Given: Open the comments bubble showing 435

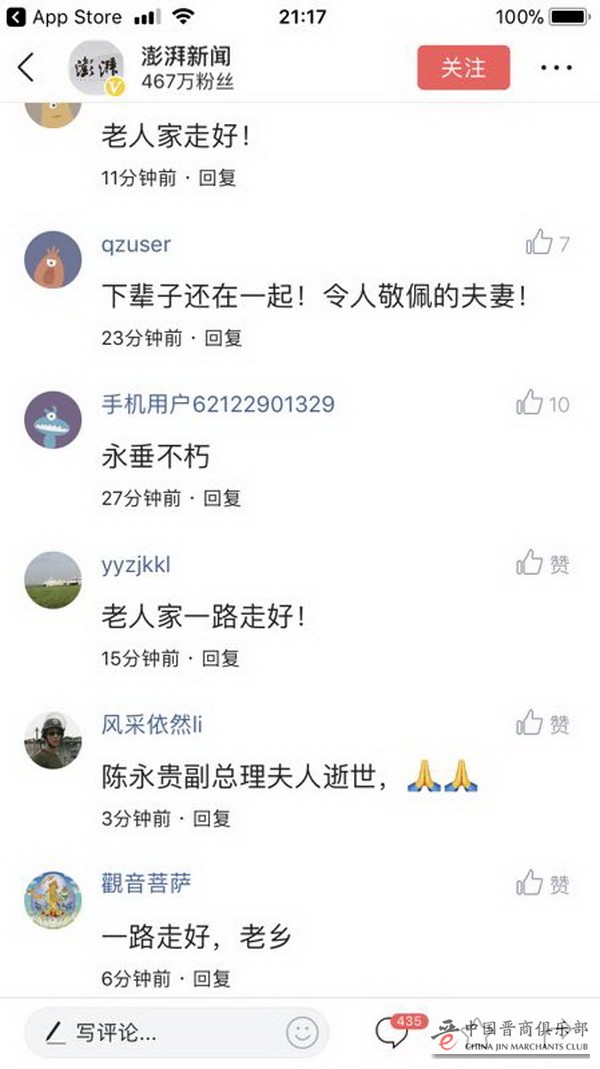Looking at the screenshot, I should 392,1033.
